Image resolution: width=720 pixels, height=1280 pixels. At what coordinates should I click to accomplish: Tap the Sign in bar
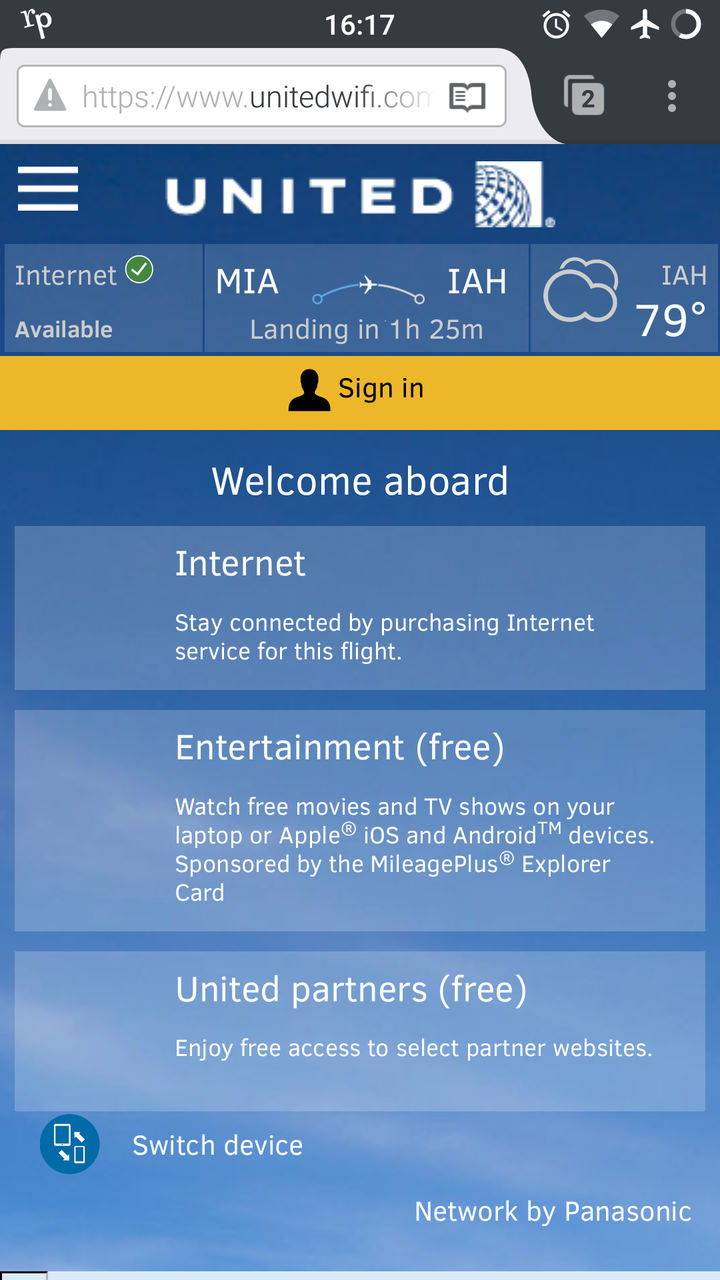tap(360, 390)
